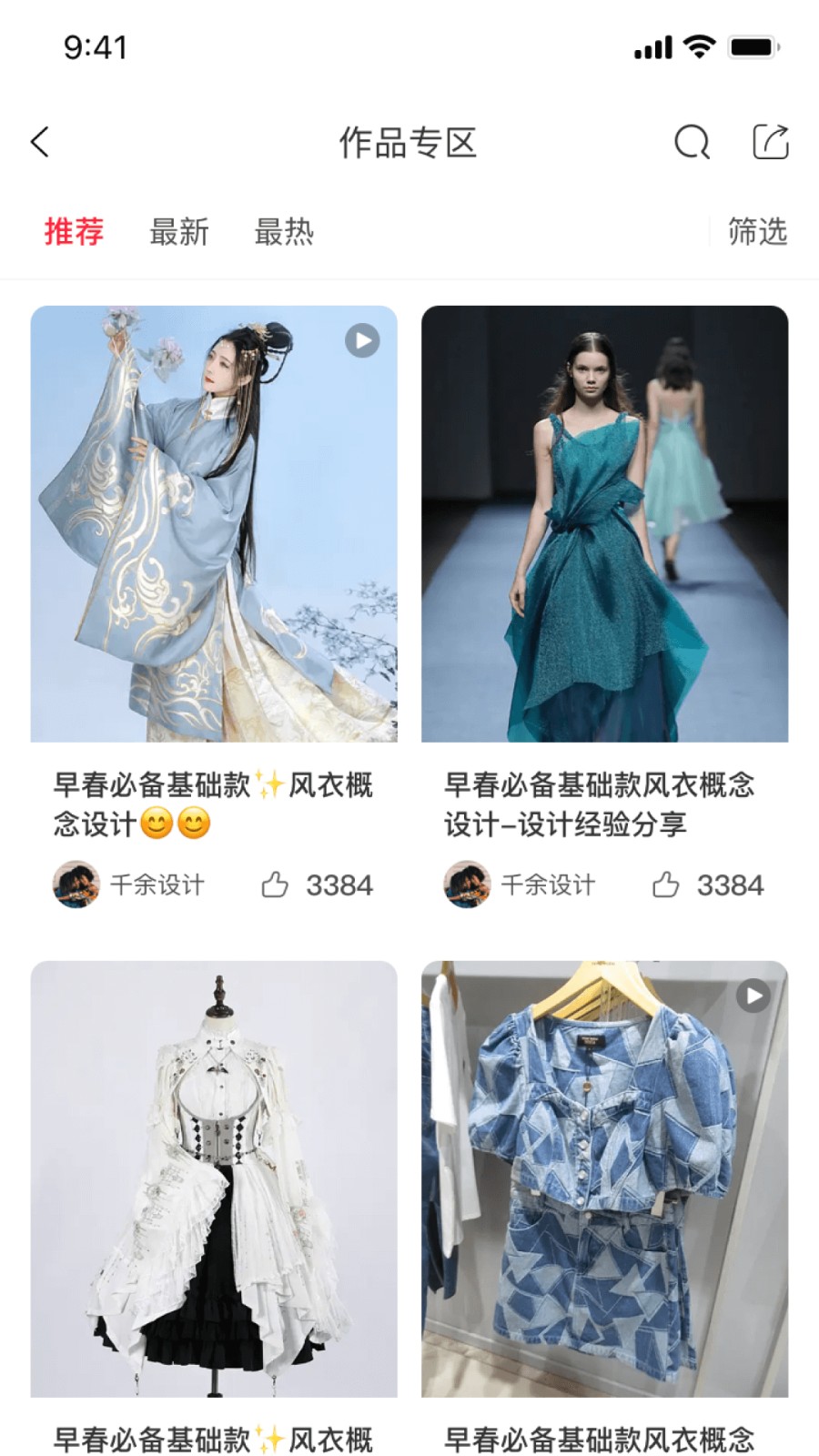Open 千余设计 profile under the runway post

point(521,885)
